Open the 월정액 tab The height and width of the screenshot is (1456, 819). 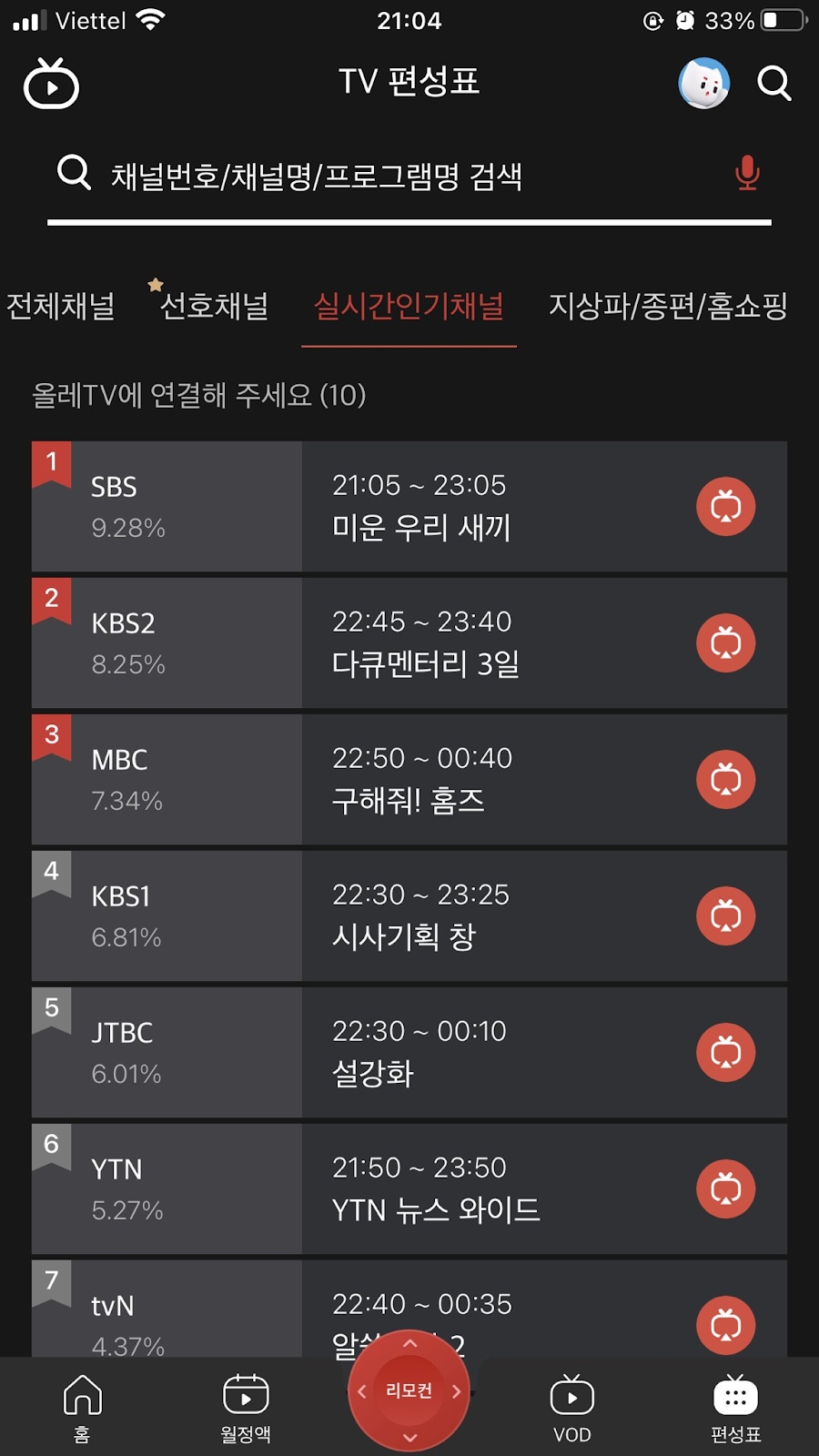[x=246, y=1407]
